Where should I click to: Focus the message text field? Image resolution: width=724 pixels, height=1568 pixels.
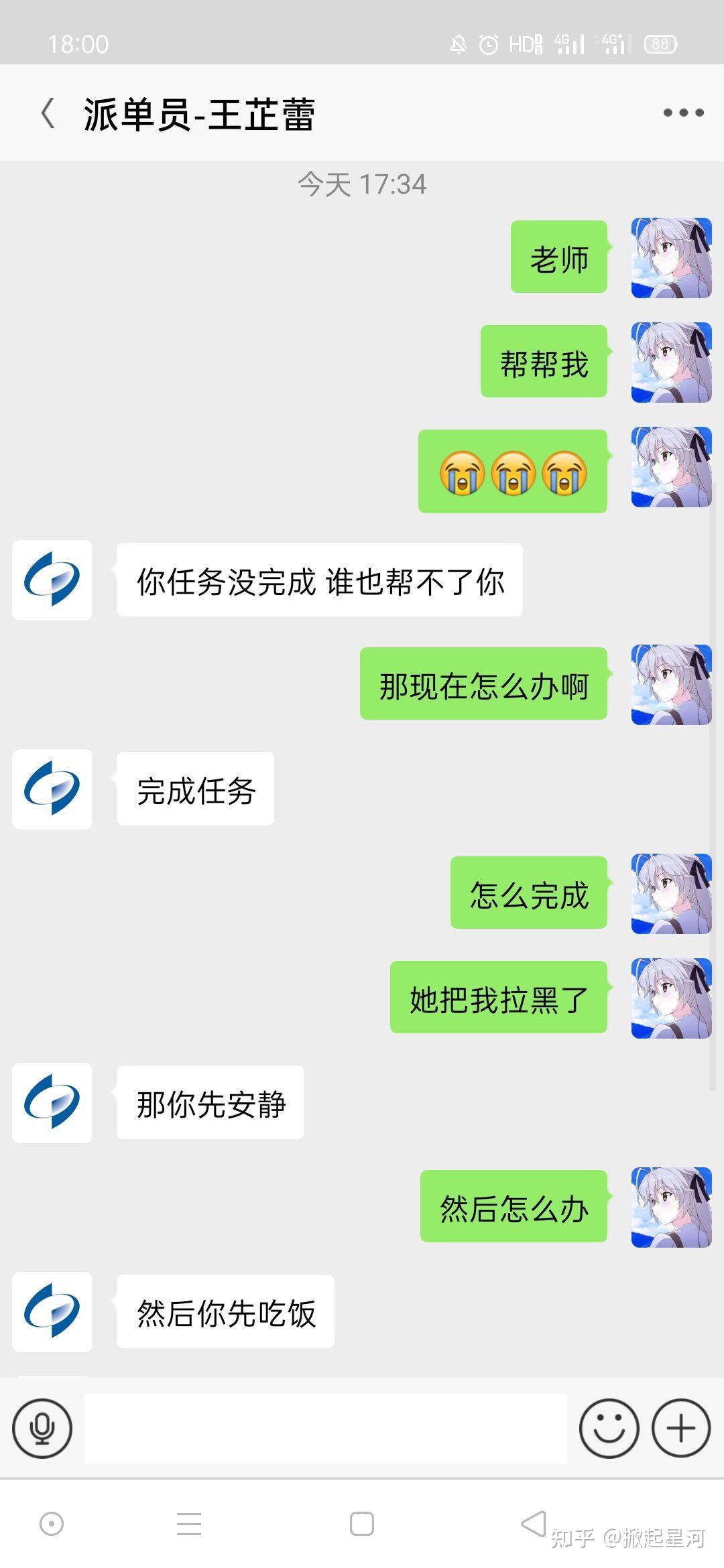[325, 1428]
